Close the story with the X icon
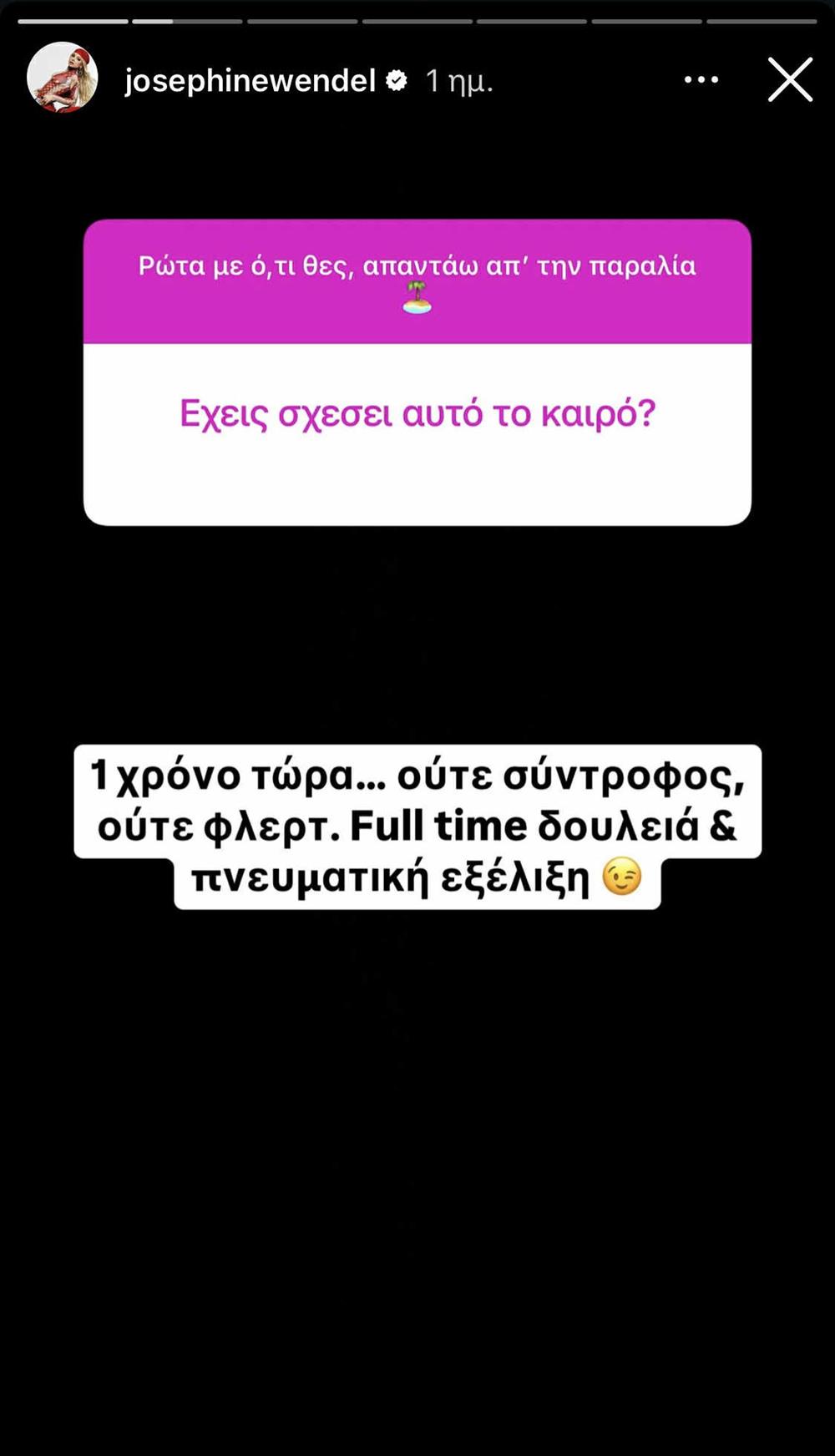Screen dimensions: 835x1456 tap(788, 79)
